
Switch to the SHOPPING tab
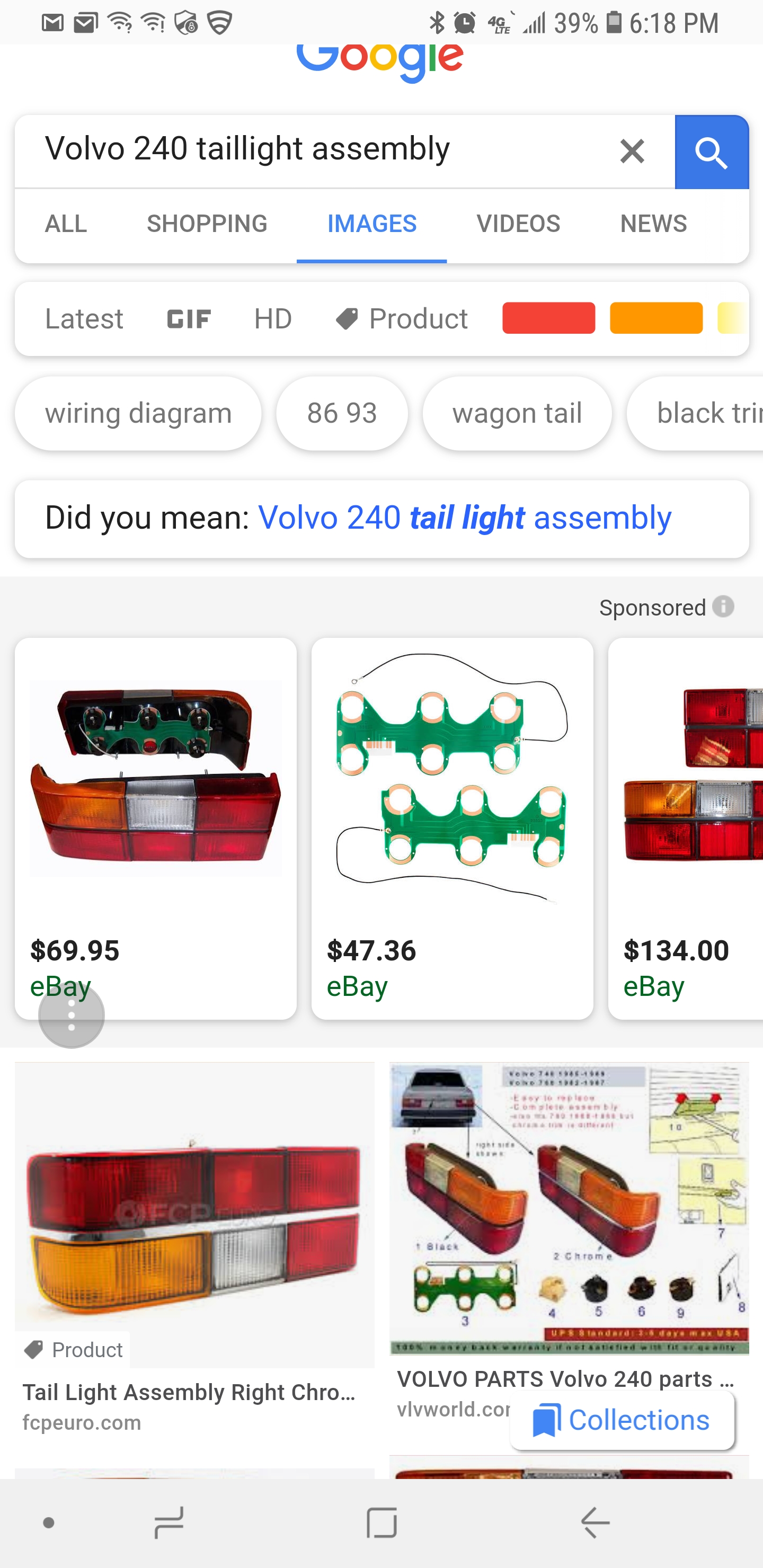[207, 224]
